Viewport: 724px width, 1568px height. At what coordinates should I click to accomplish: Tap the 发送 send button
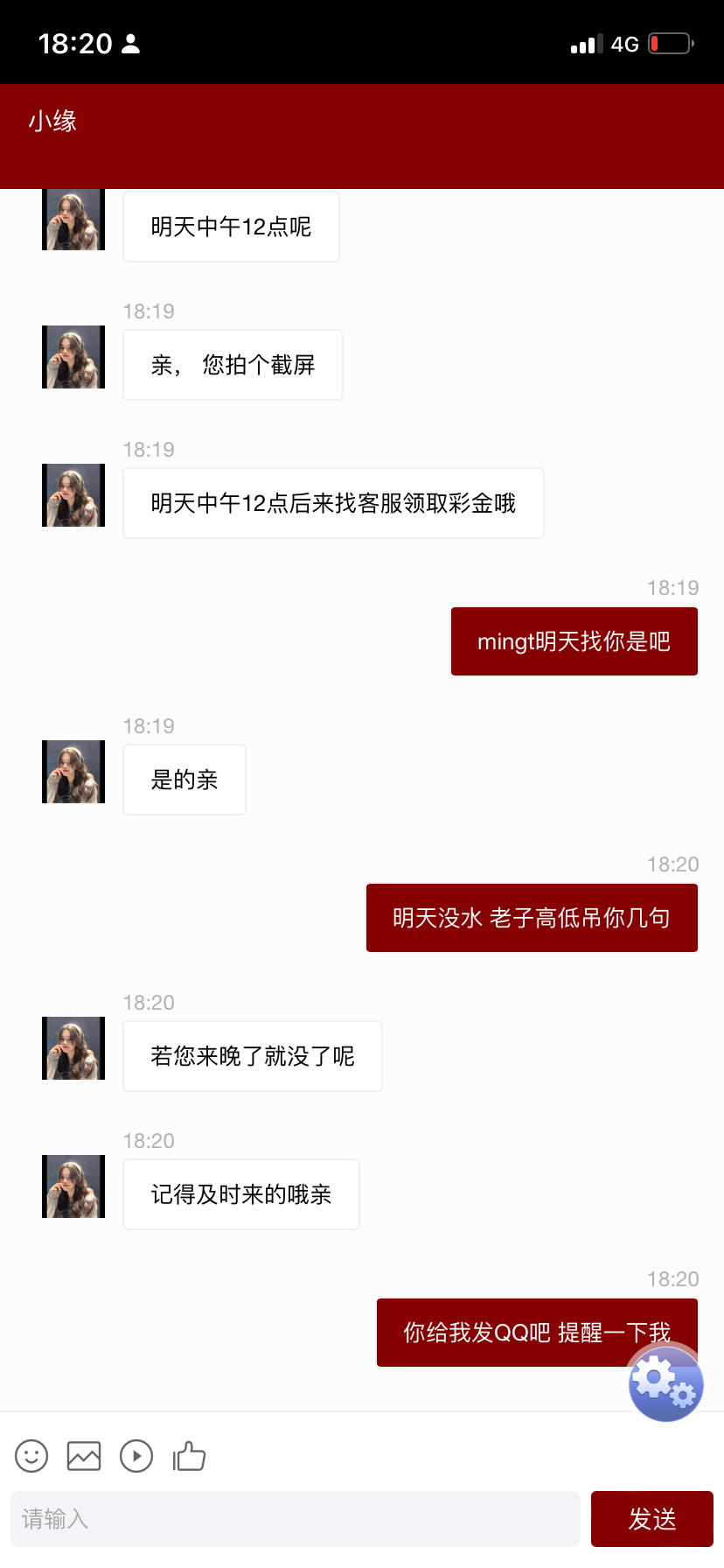(651, 1518)
